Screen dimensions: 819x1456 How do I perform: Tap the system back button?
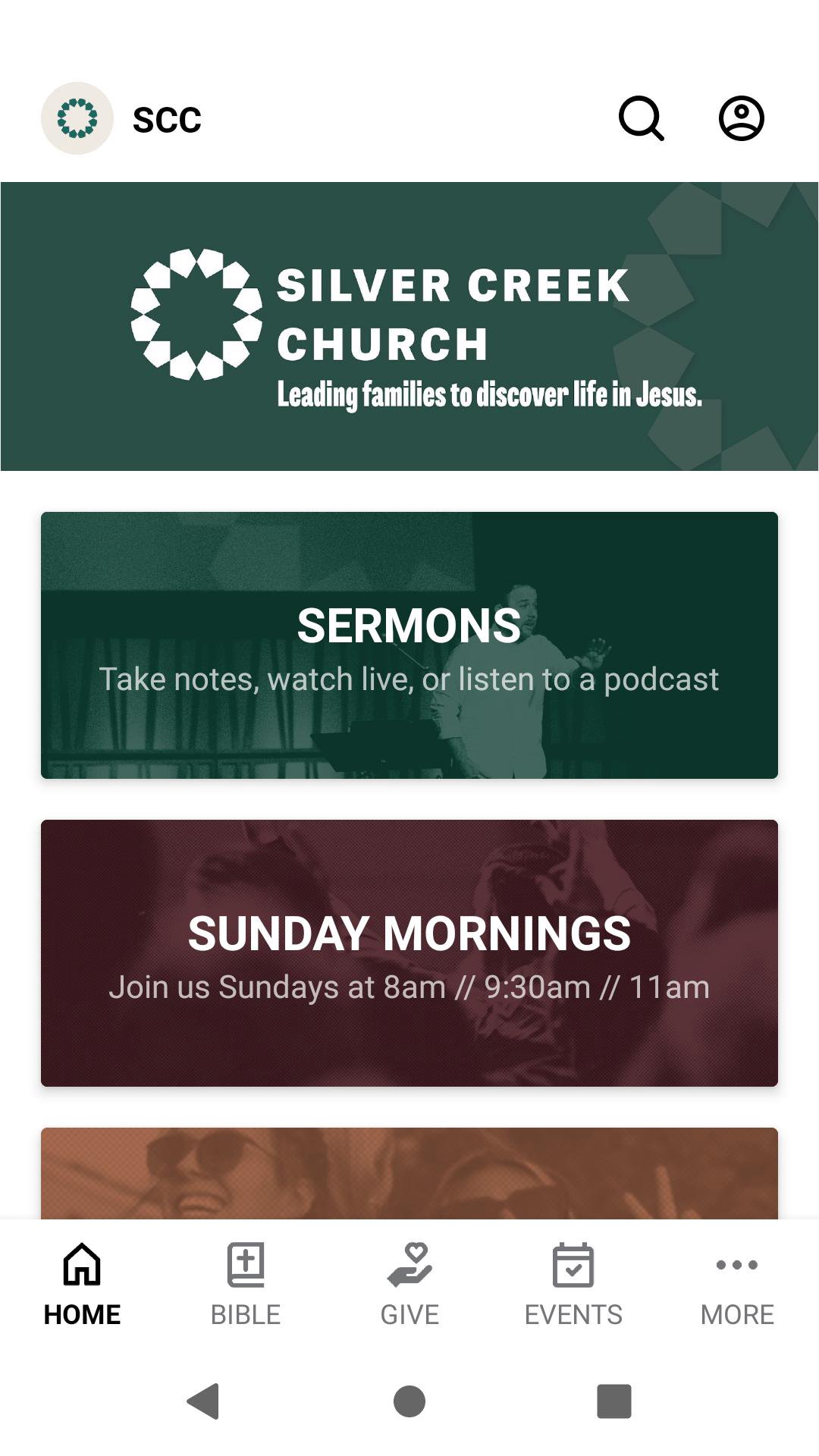(203, 1401)
